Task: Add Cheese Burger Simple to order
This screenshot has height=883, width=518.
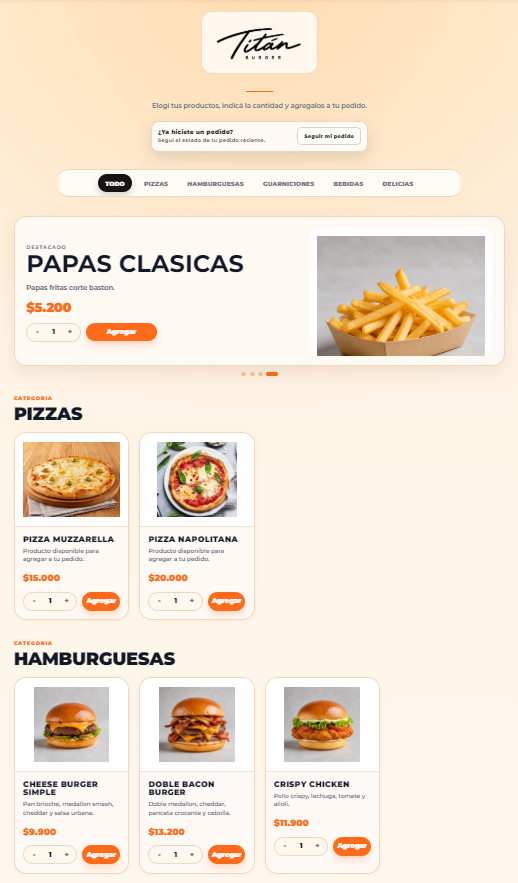Action: click(101, 854)
